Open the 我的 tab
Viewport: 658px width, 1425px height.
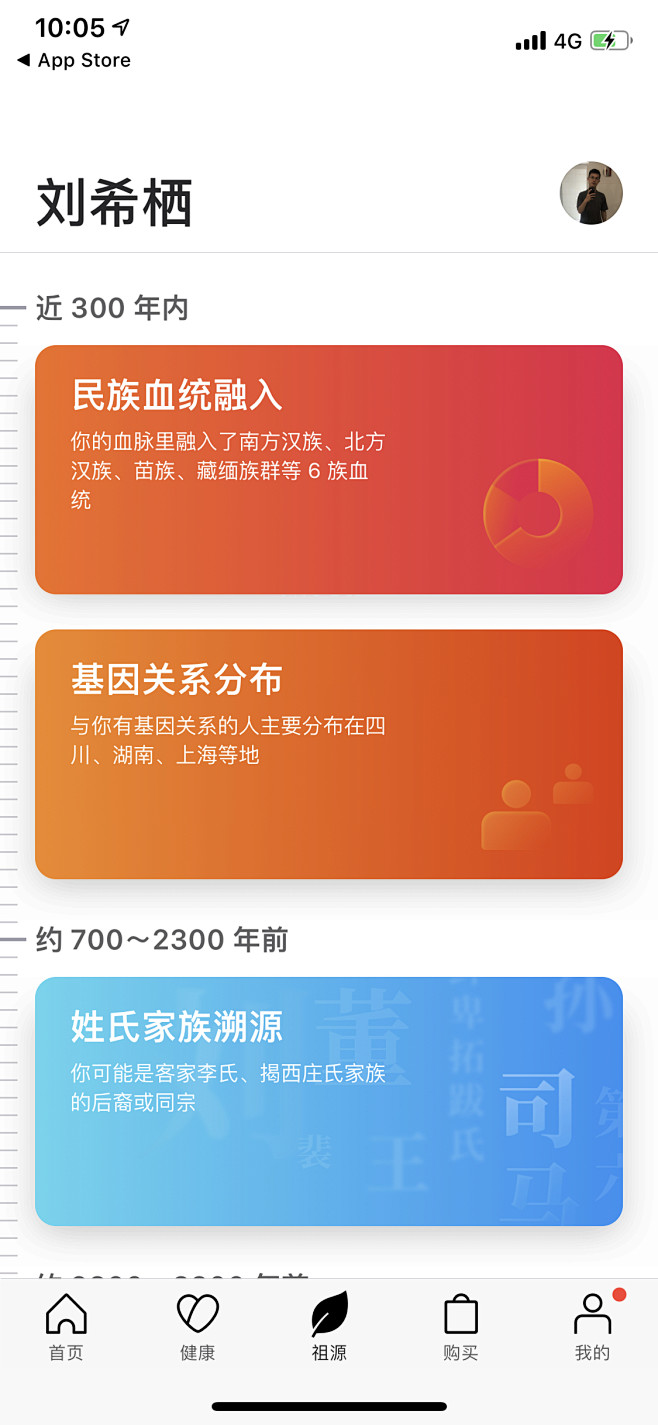(x=592, y=1327)
